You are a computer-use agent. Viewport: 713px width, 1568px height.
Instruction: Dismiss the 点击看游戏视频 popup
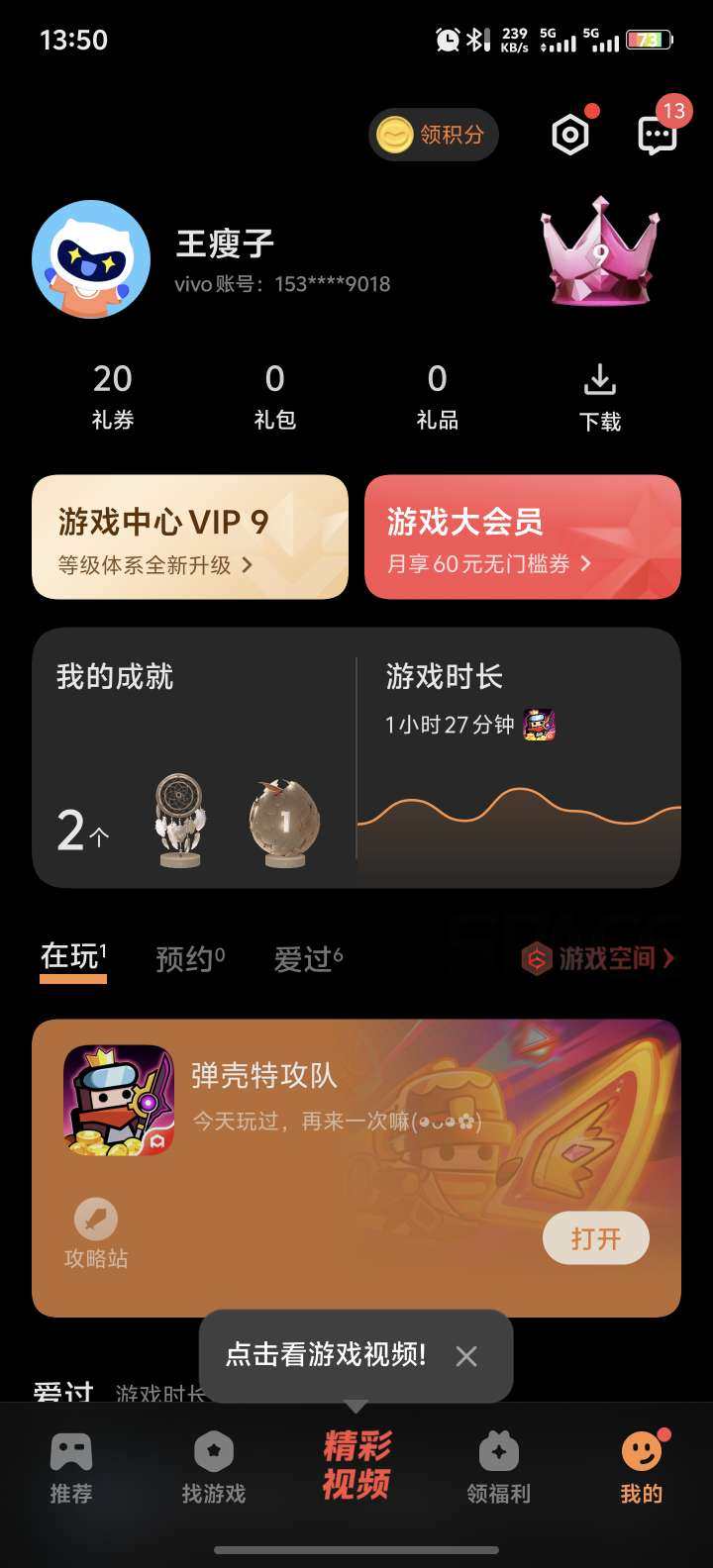point(465,1356)
